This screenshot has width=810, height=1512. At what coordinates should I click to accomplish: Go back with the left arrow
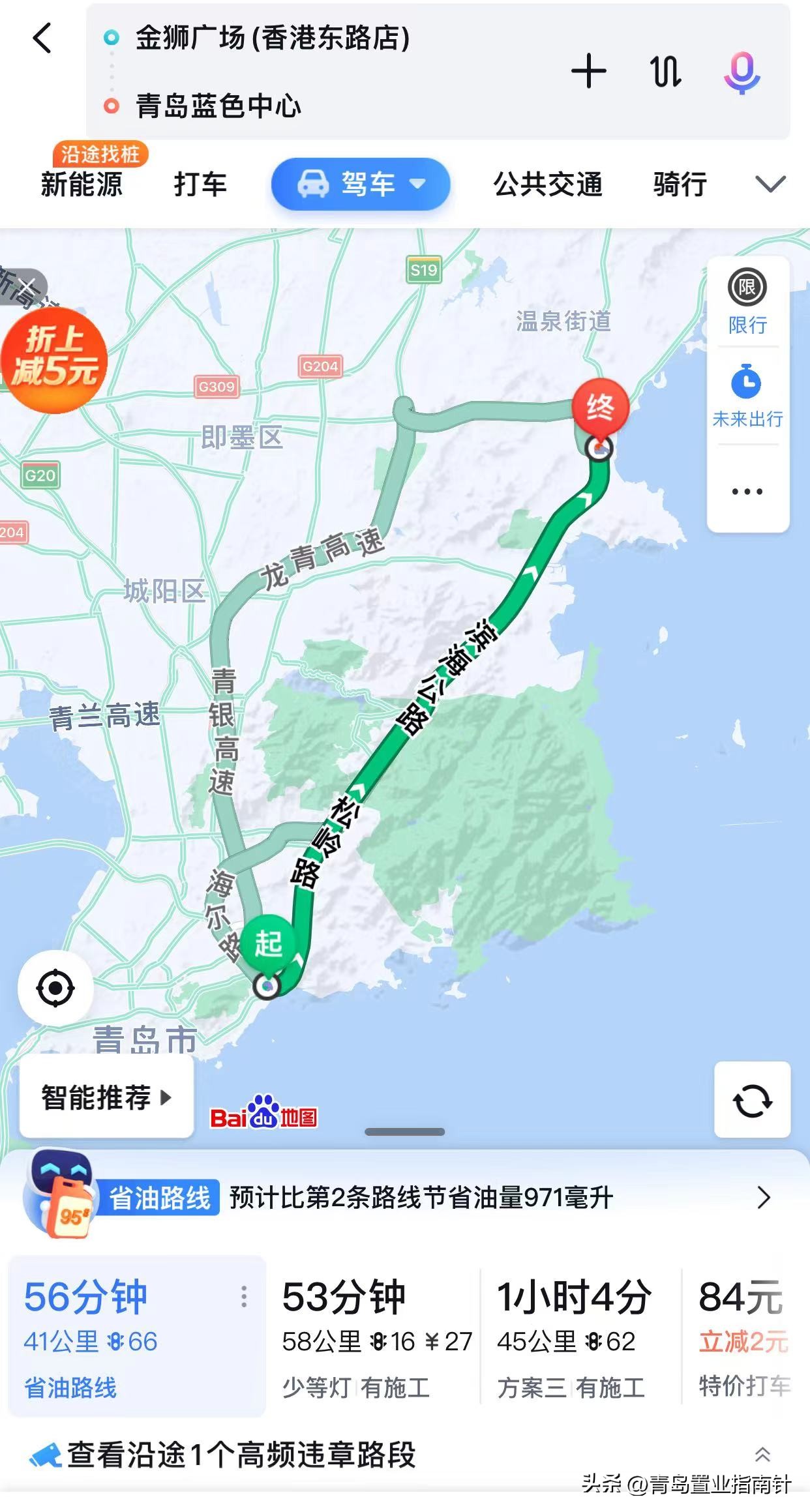(x=41, y=39)
